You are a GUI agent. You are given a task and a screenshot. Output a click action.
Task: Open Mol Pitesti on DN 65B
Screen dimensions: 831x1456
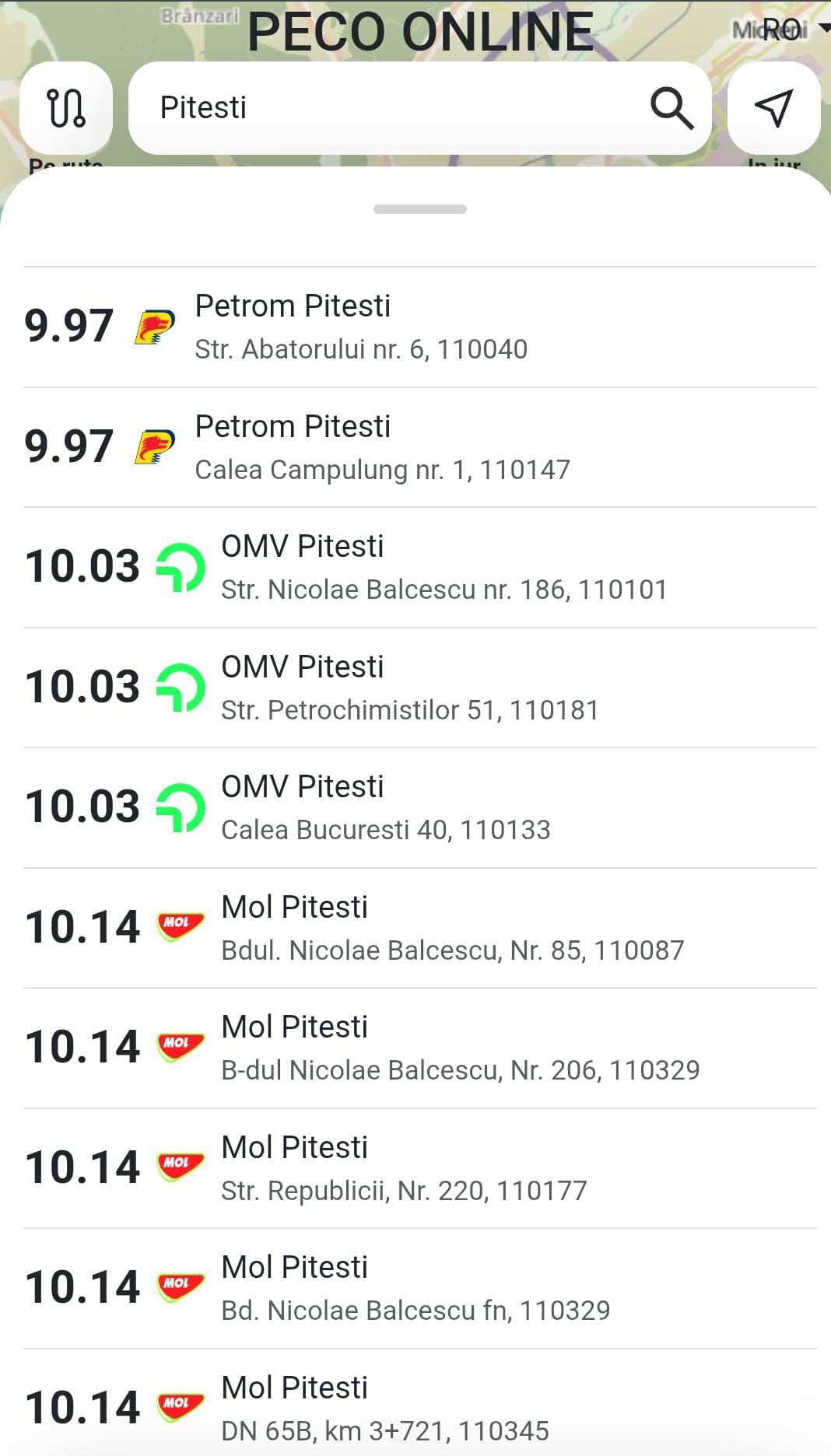pos(420,1406)
